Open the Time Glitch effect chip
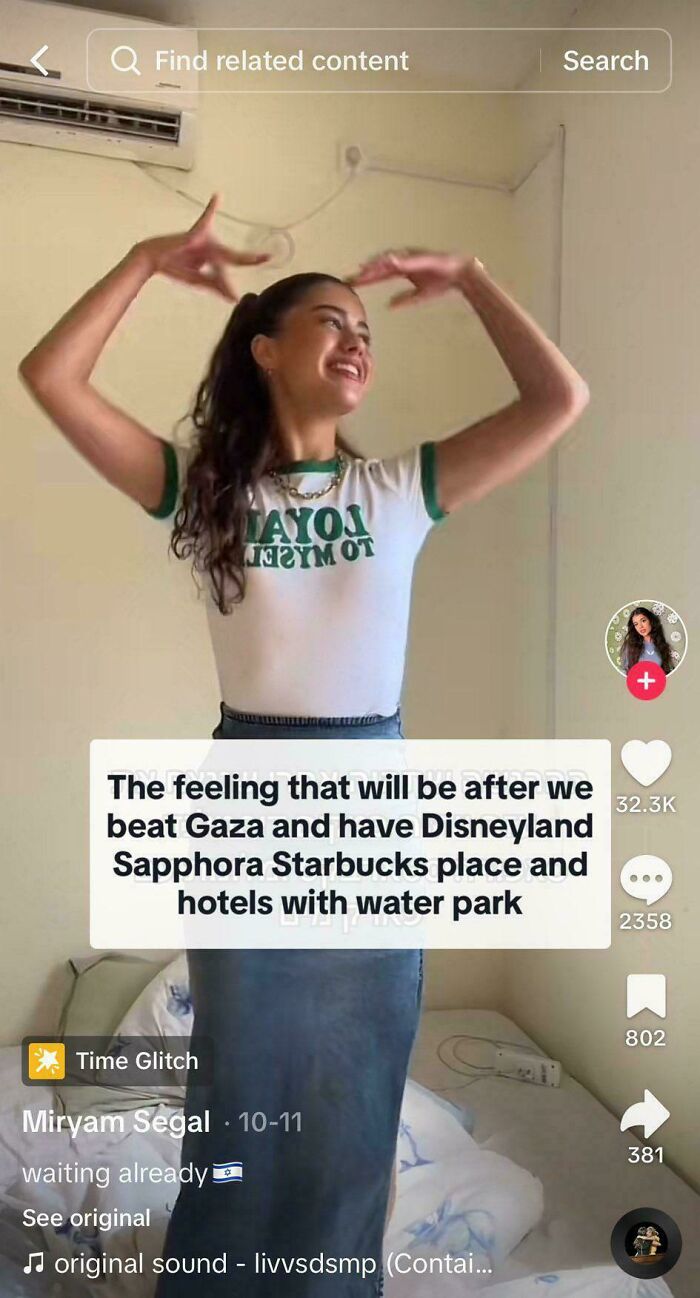Viewport: 700px width, 1298px height. coord(116,1061)
